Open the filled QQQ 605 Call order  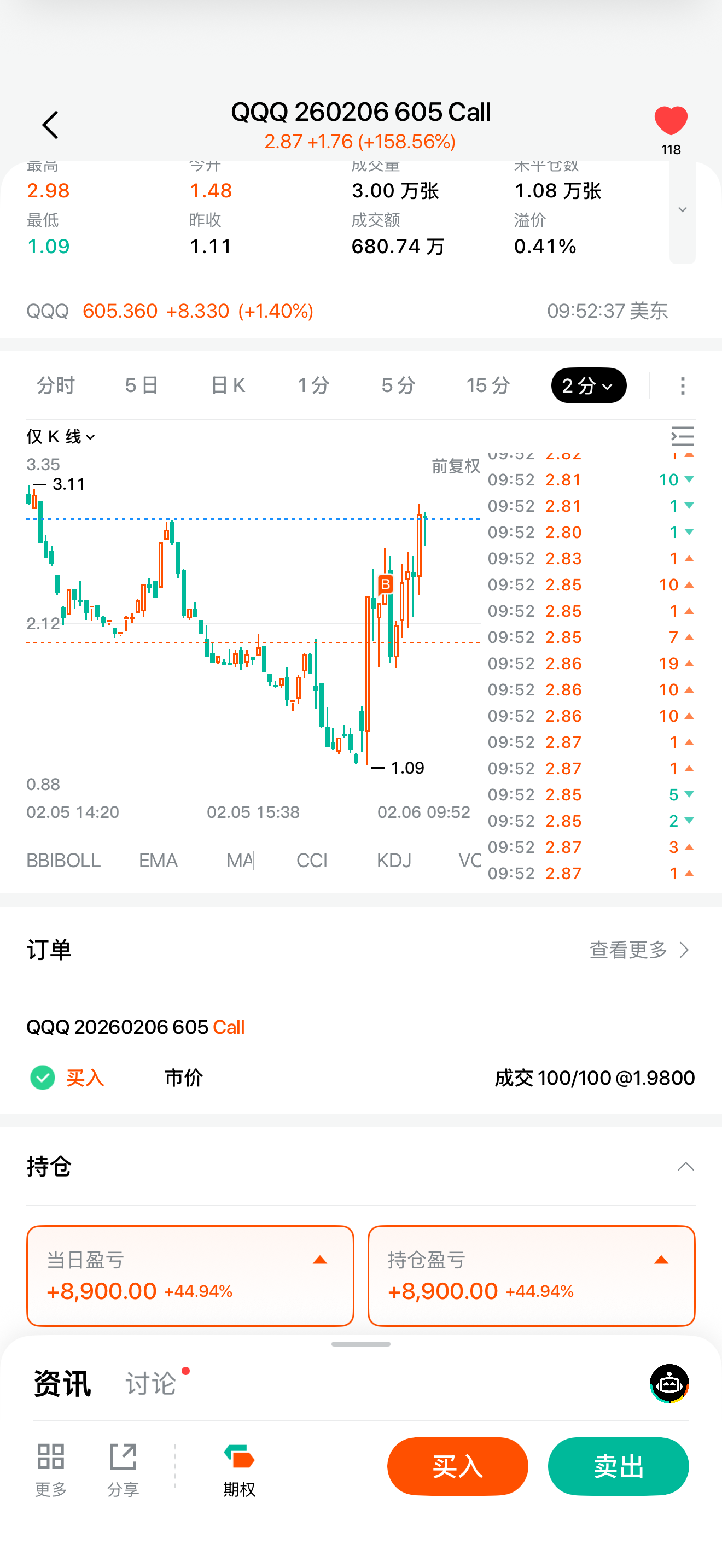point(360,1053)
